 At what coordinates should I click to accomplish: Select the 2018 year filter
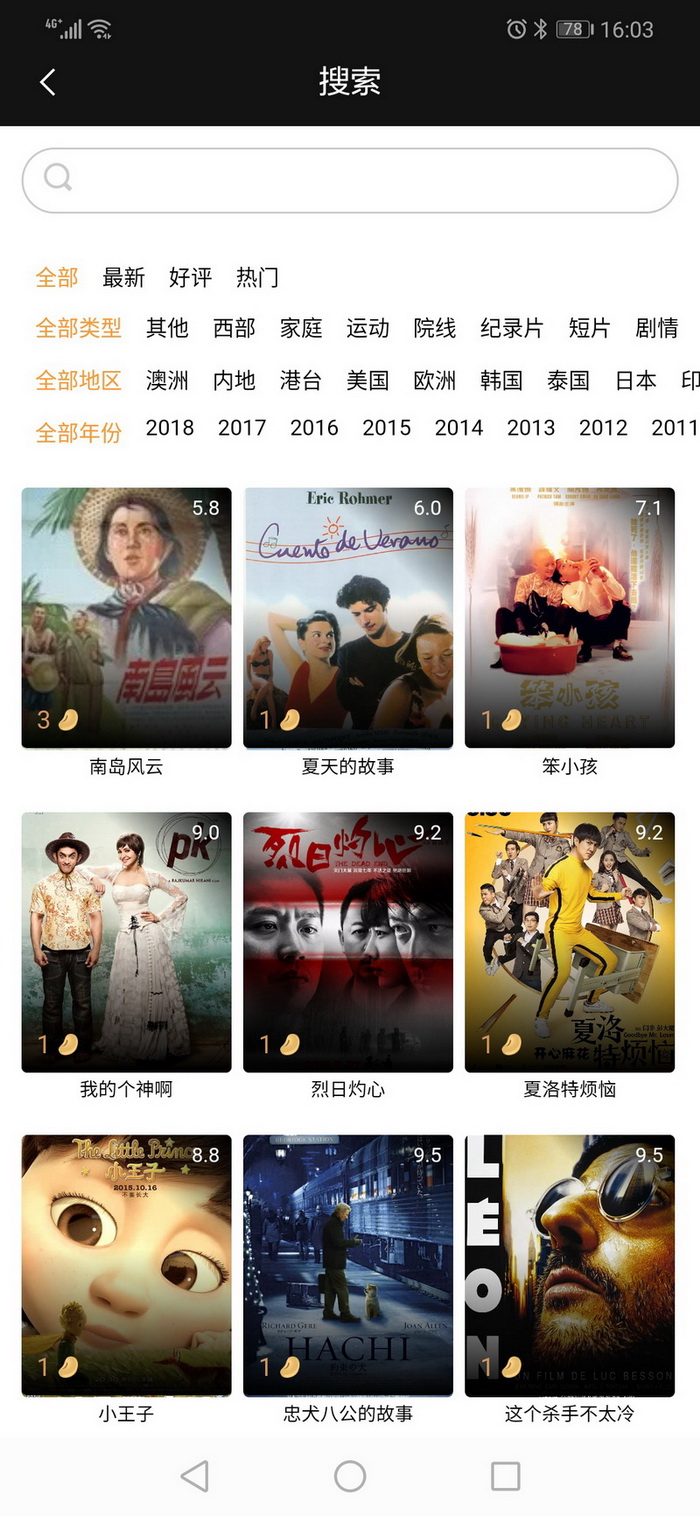pyautogui.click(x=170, y=428)
